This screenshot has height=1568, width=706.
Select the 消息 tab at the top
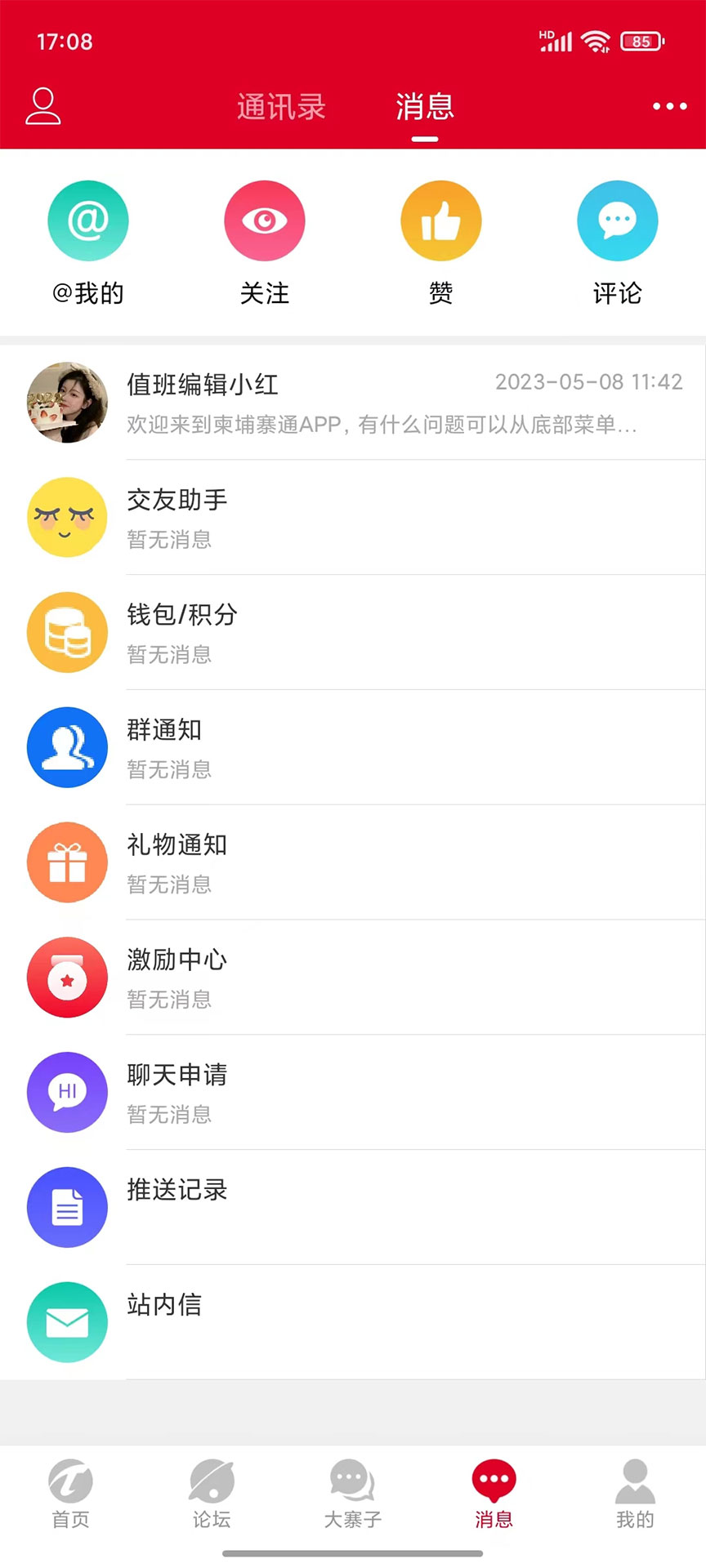[424, 107]
